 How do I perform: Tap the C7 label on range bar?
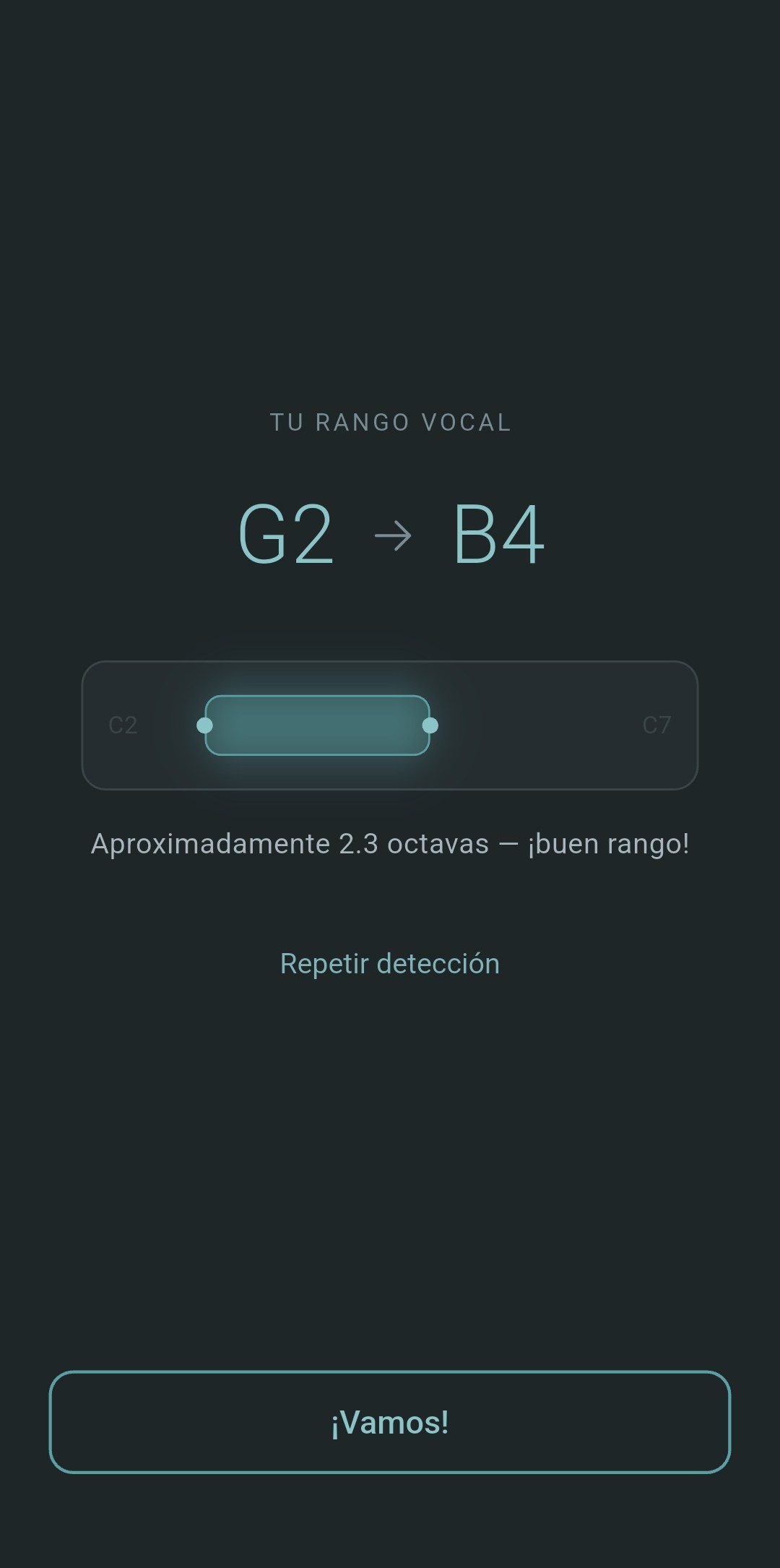tap(656, 726)
